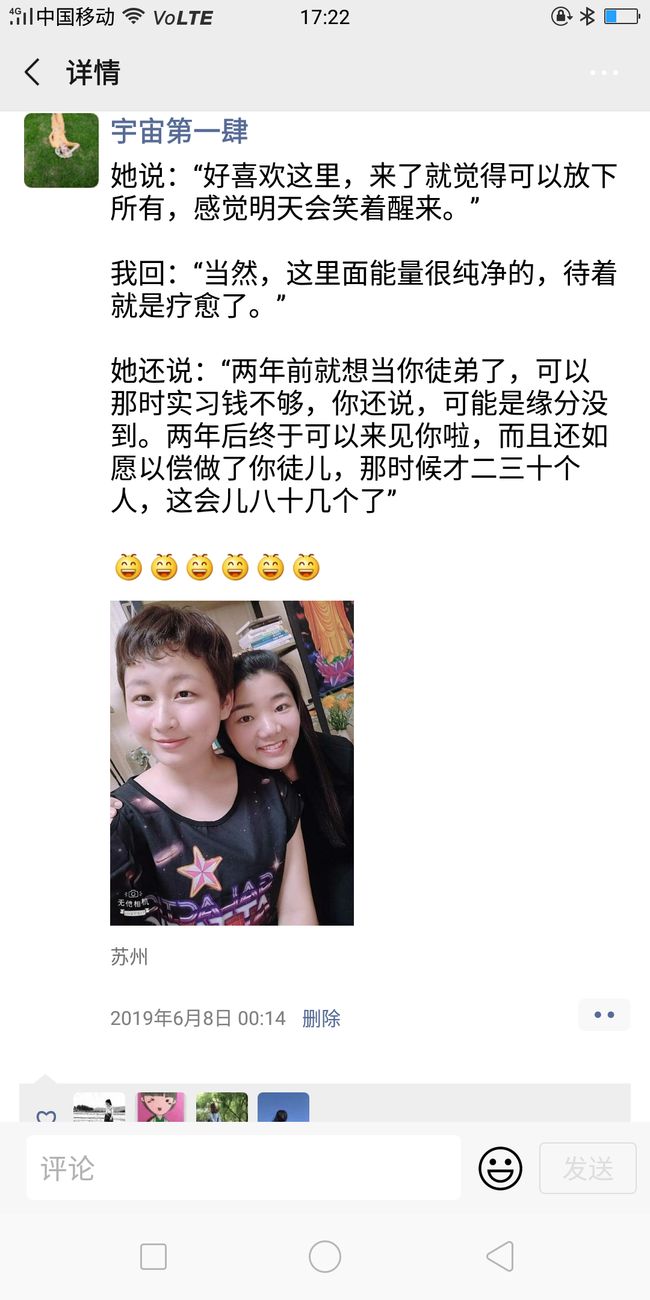Open the blue avatar among likers
This screenshot has height=1300, width=650.
pos(283,1107)
